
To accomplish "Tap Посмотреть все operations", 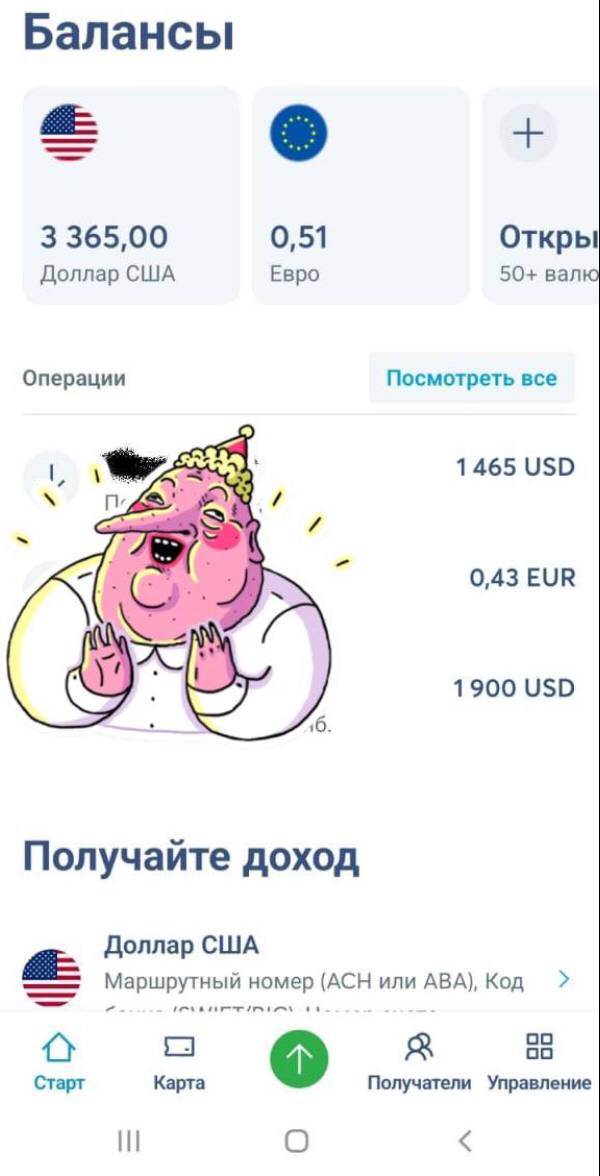I will click(471, 378).
